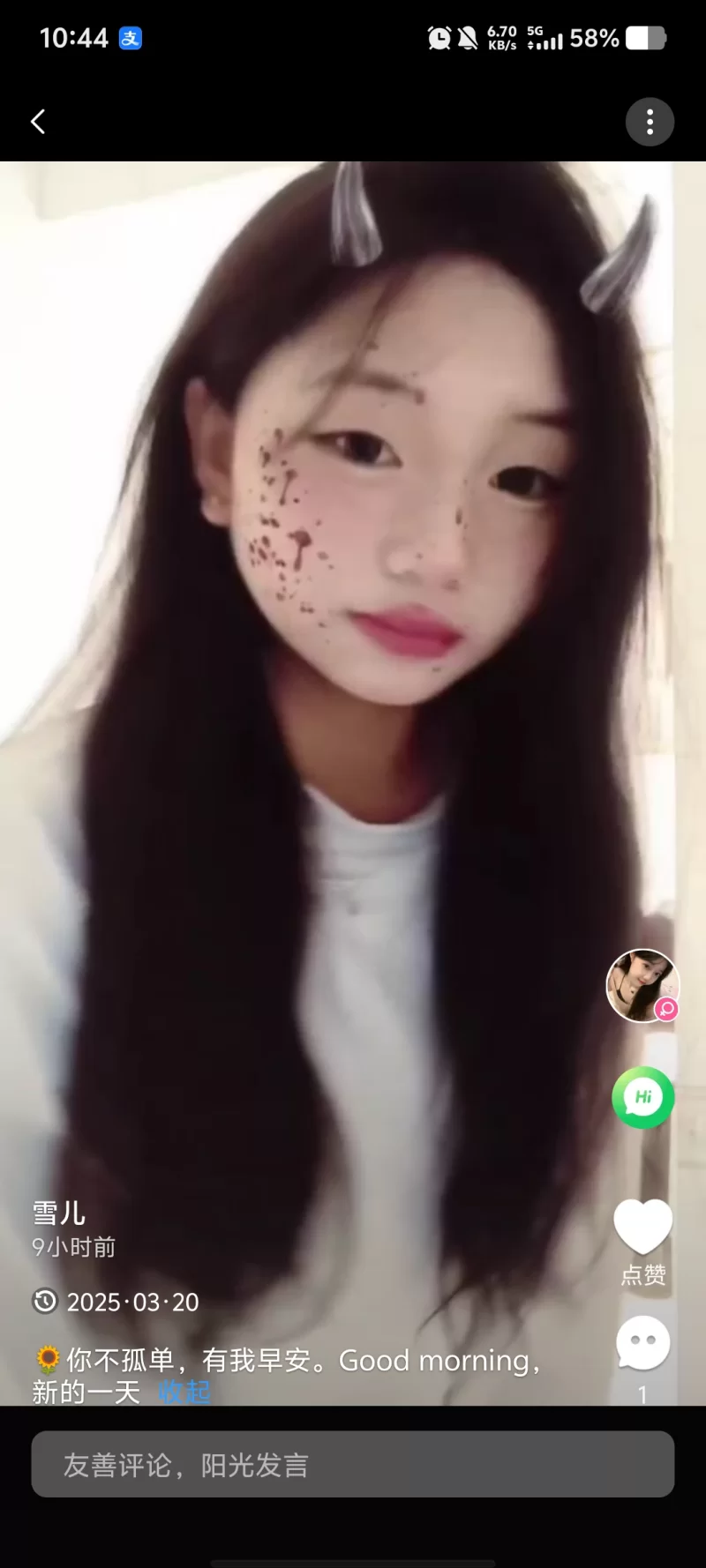The image size is (706, 1568).
Task: Like this post with the heart
Action: 642,1226
